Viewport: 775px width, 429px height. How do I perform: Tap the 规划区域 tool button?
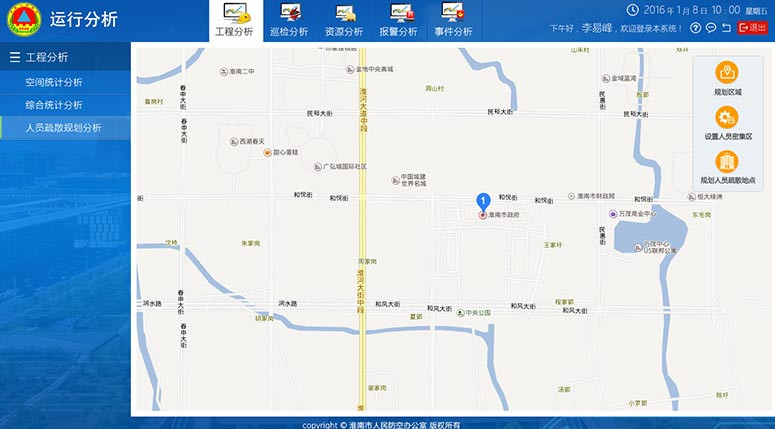click(x=727, y=78)
